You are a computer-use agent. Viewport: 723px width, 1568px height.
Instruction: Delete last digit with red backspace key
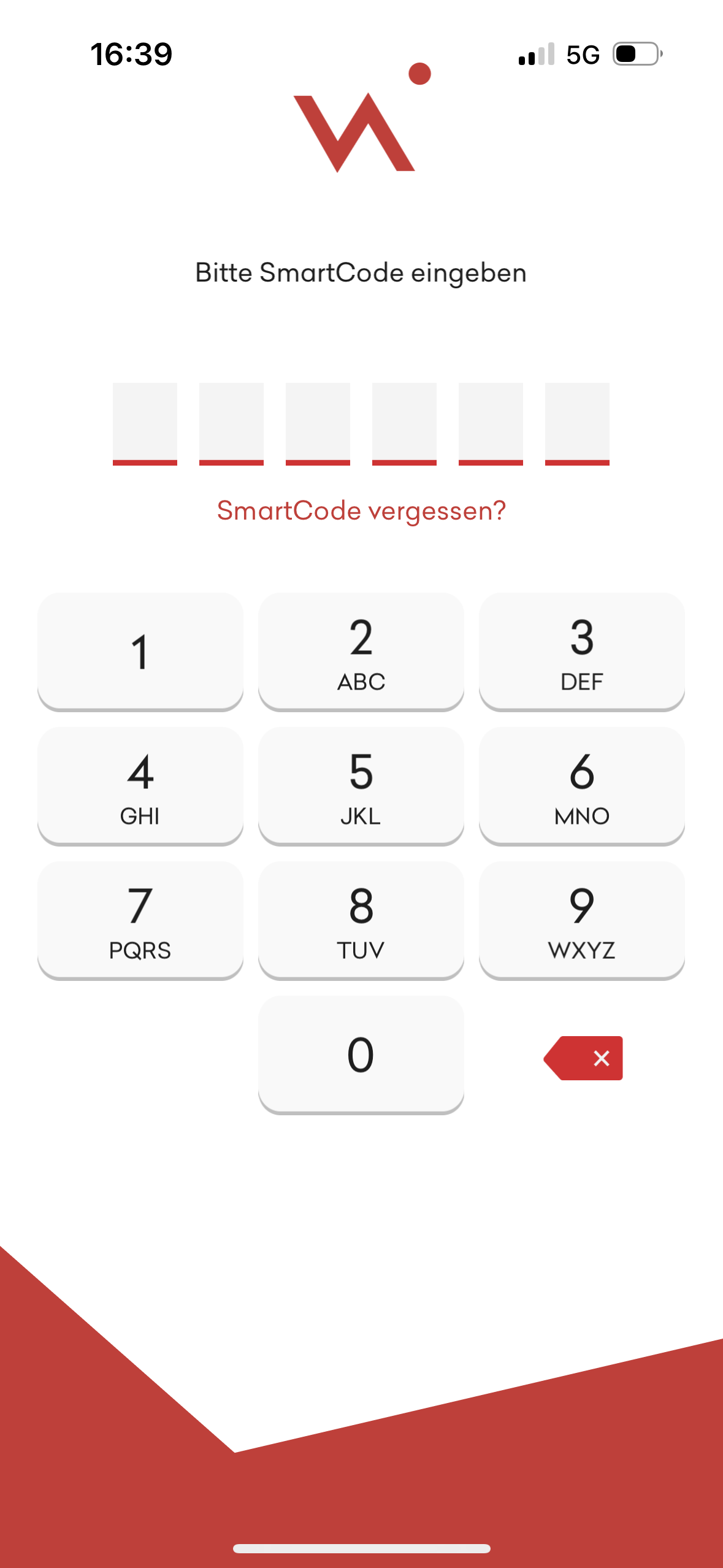[x=583, y=1058]
